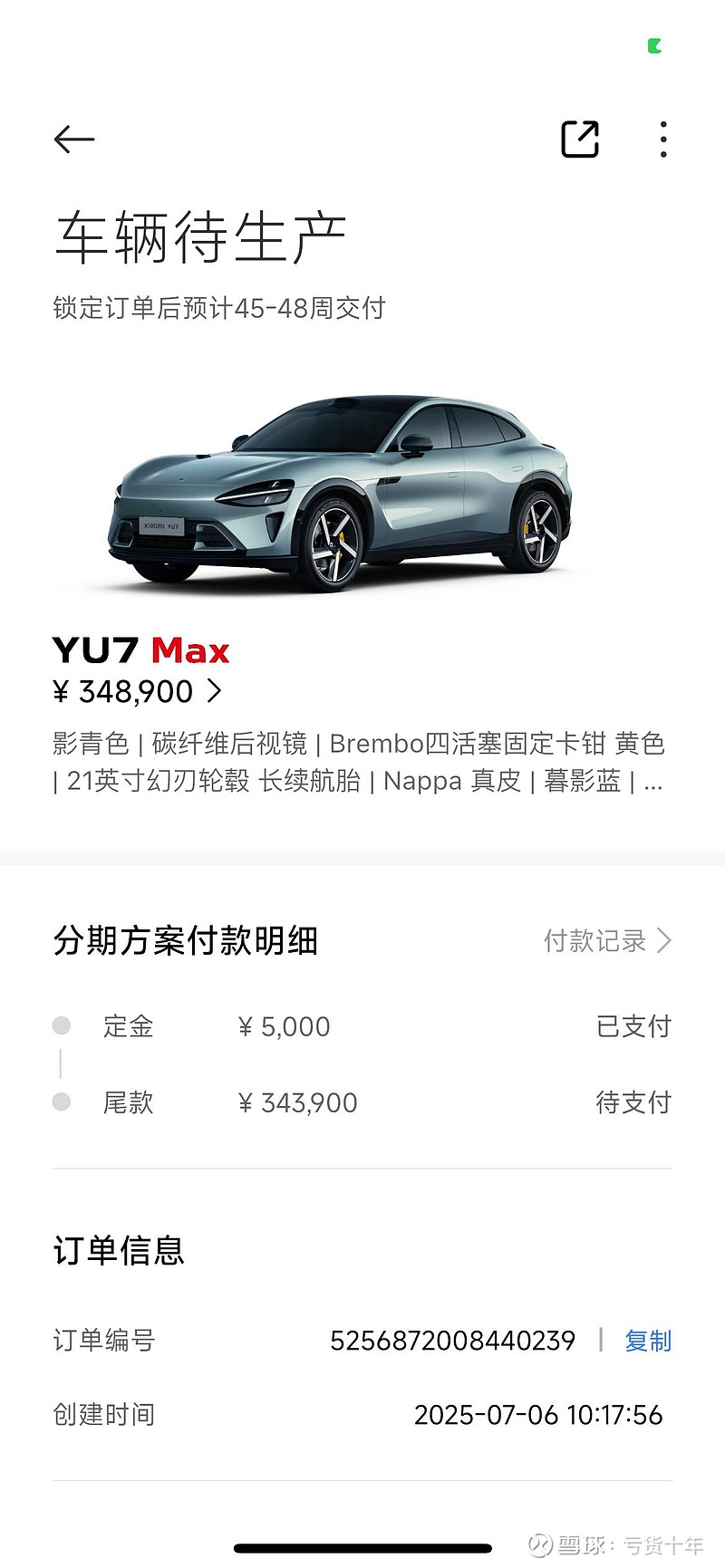This screenshot has width=725, height=1568.
Task: Tap the ¥5,000 deposit row
Action: tap(283, 1024)
